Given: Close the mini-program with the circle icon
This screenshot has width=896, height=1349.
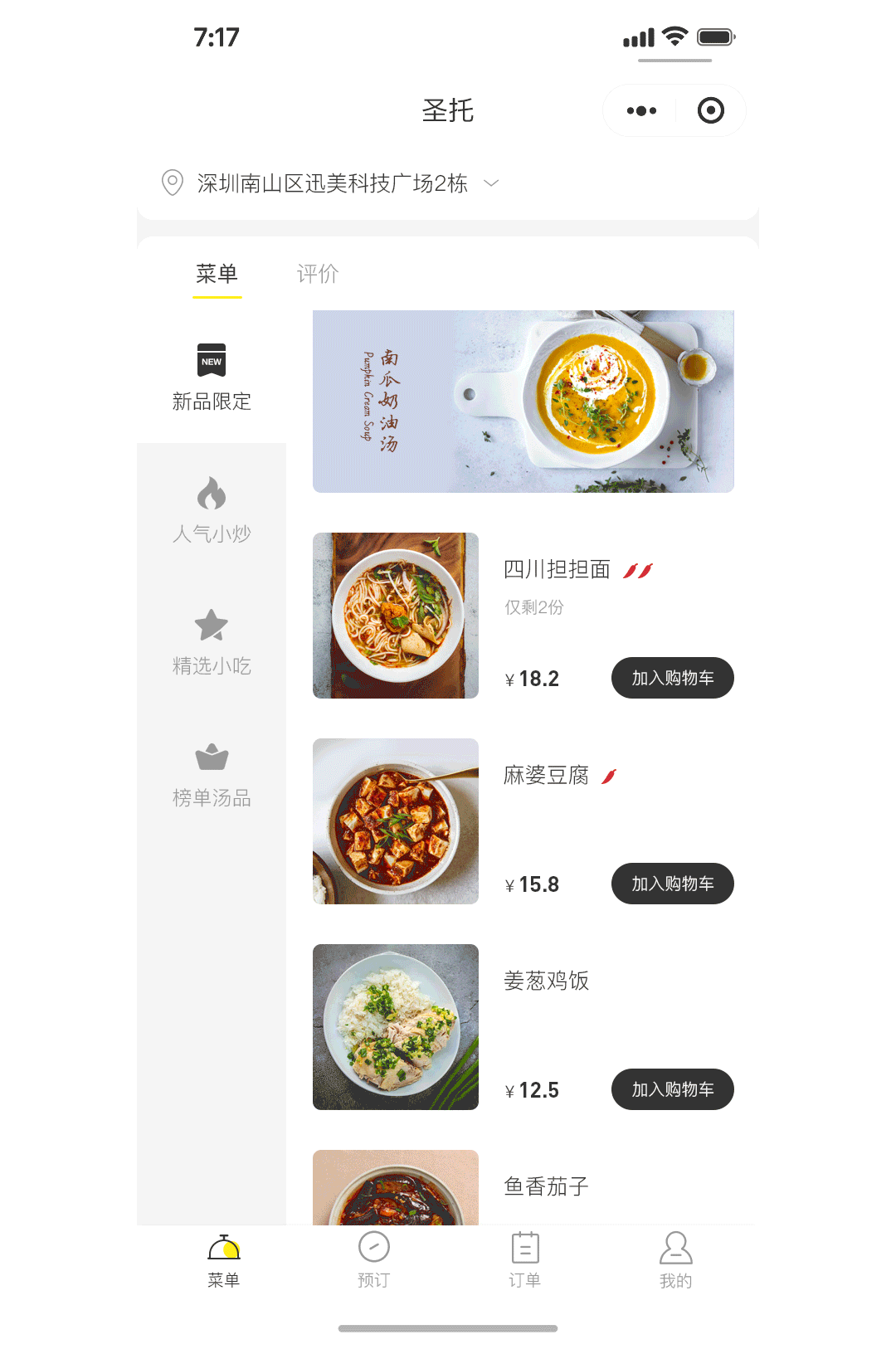Looking at the screenshot, I should point(711,110).
